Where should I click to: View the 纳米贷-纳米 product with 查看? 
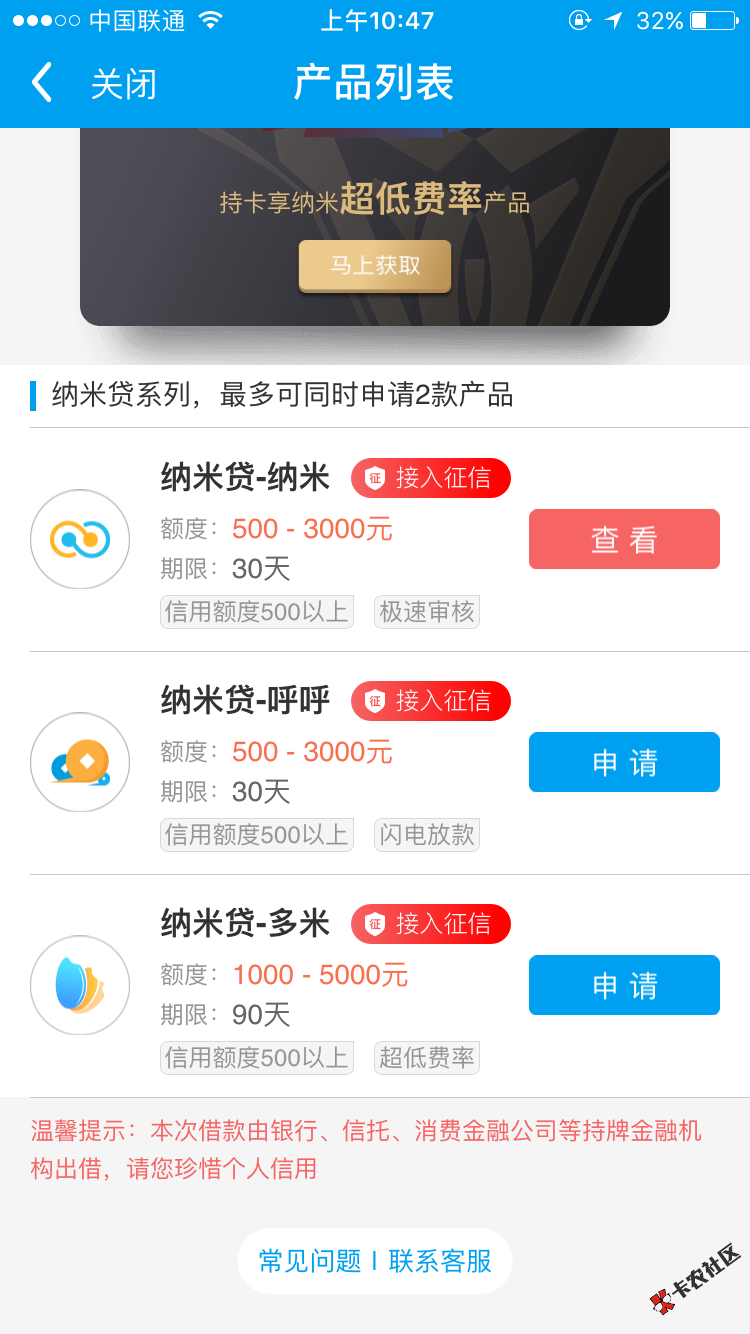tap(624, 540)
